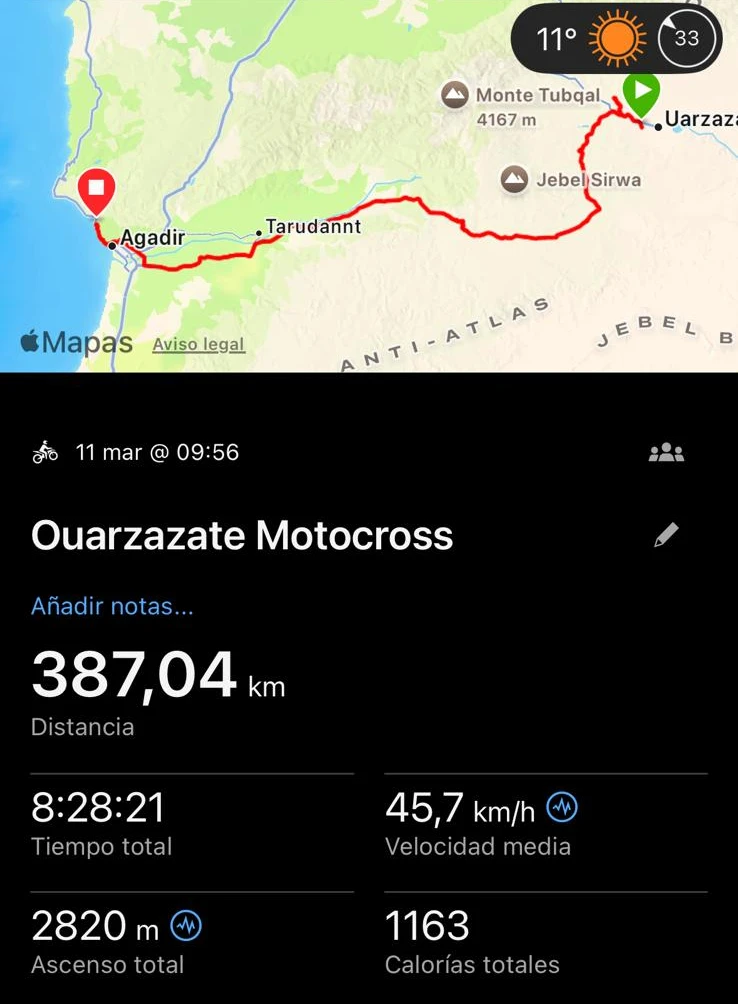Select the green start marker near Uarzazat
The height and width of the screenshot is (1004, 738).
pyautogui.click(x=641, y=93)
